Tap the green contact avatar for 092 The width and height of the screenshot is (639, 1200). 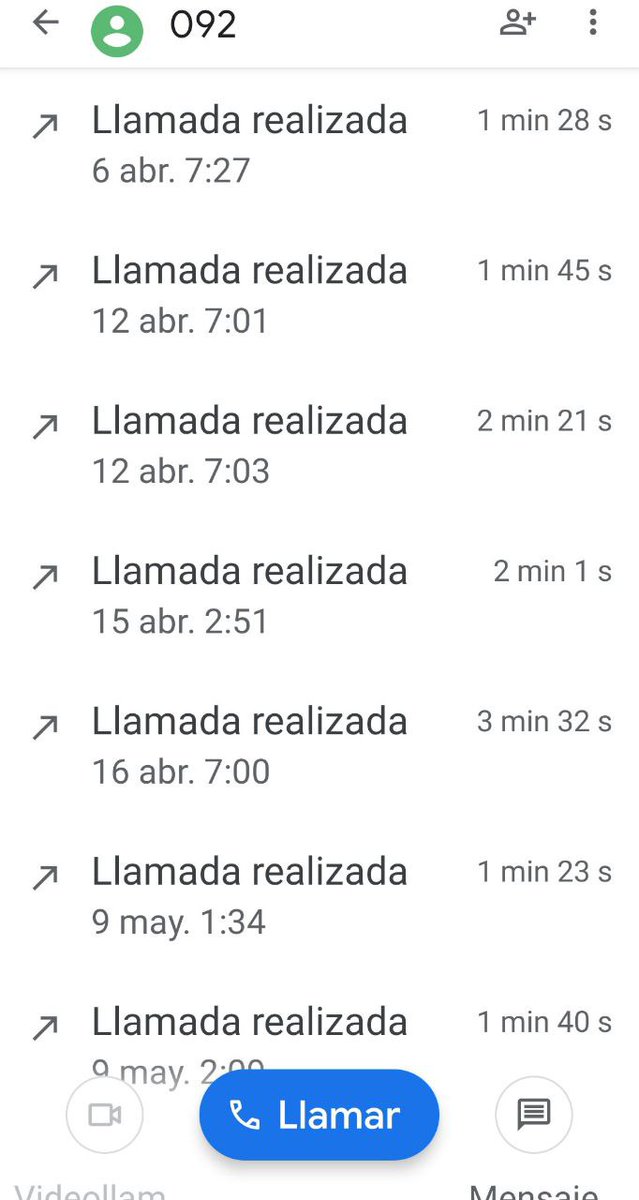118,28
